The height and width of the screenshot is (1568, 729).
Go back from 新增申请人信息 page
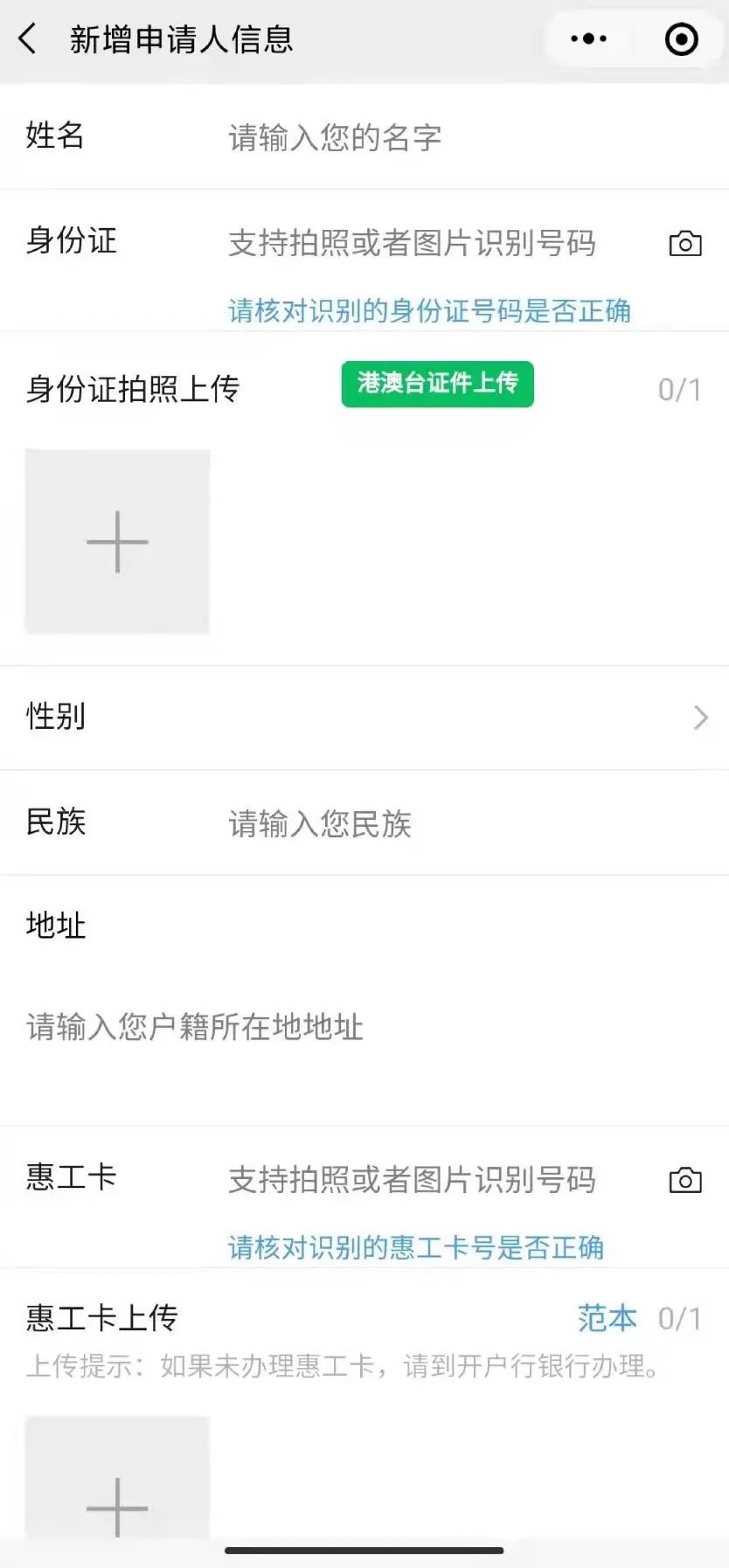click(28, 39)
